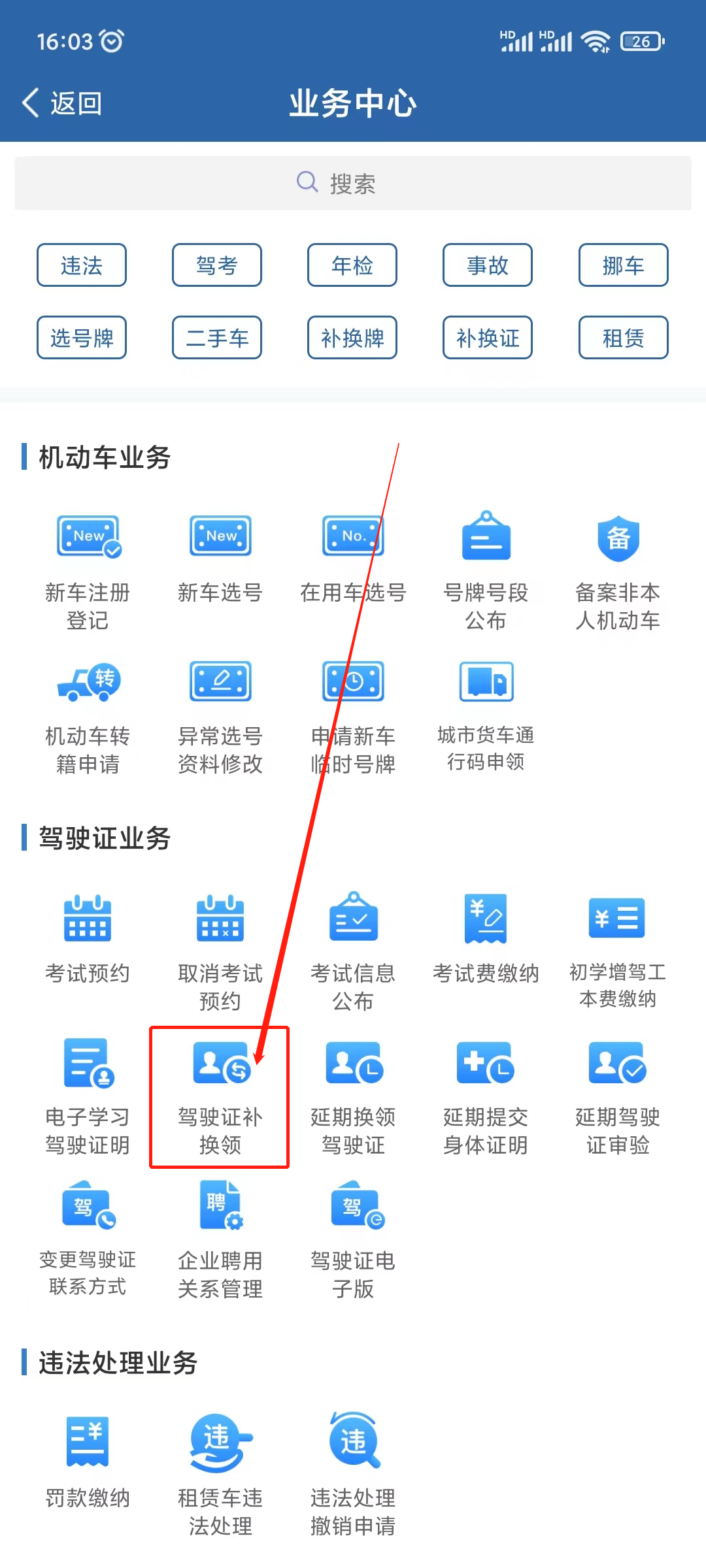Image resolution: width=706 pixels, height=1568 pixels.
Task: Select the 挪车 chip
Action: coord(623,265)
